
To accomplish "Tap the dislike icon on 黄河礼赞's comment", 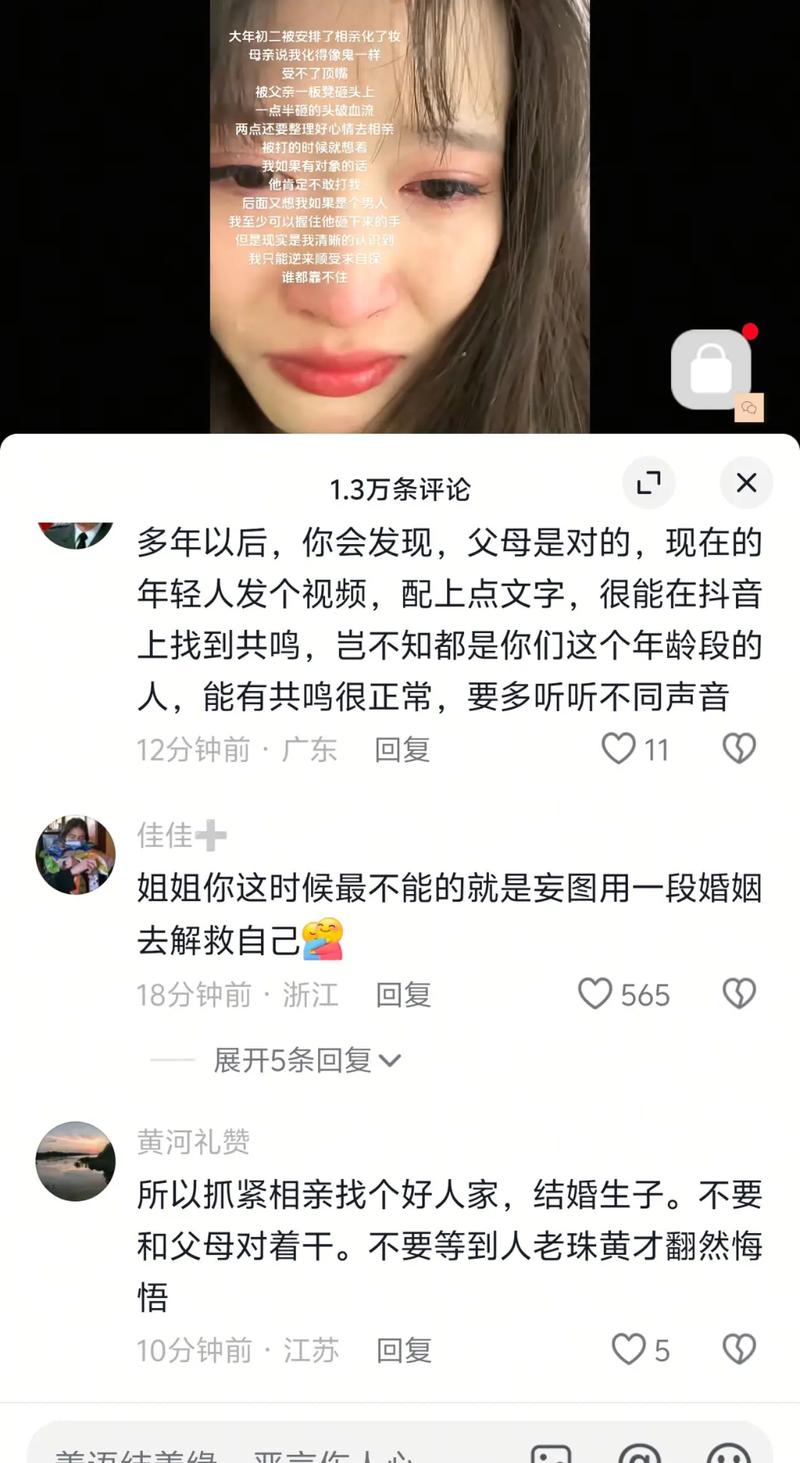I will pyautogui.click(x=739, y=1349).
